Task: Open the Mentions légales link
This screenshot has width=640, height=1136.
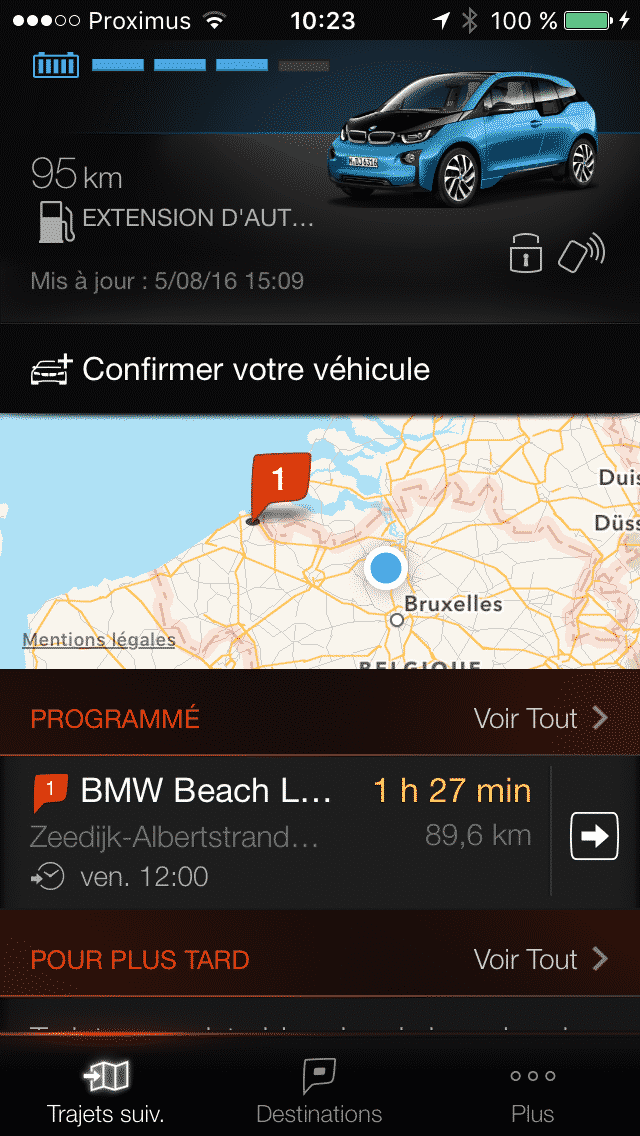Action: tap(99, 640)
